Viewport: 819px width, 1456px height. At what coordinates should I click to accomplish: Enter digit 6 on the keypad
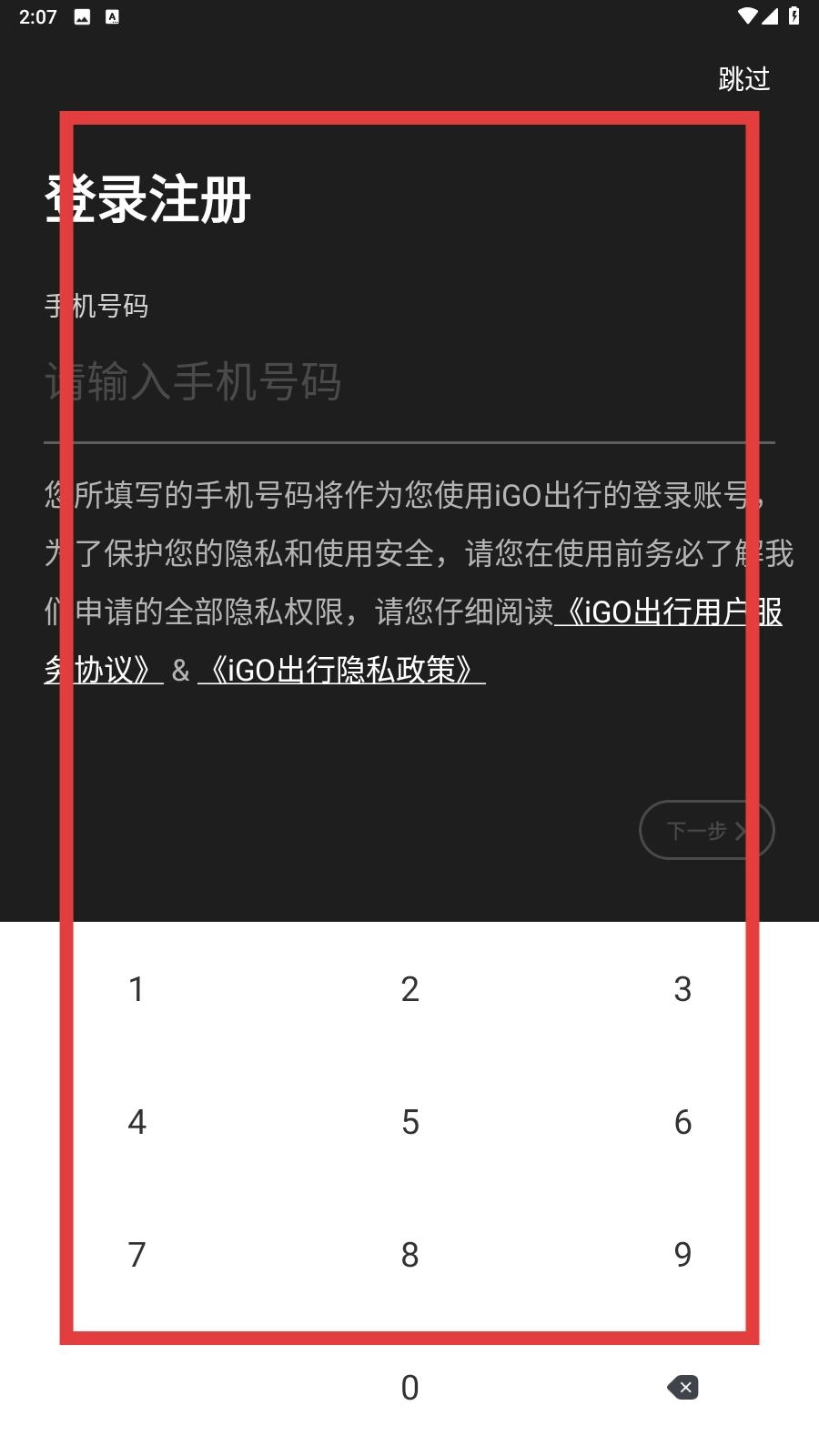682,1122
